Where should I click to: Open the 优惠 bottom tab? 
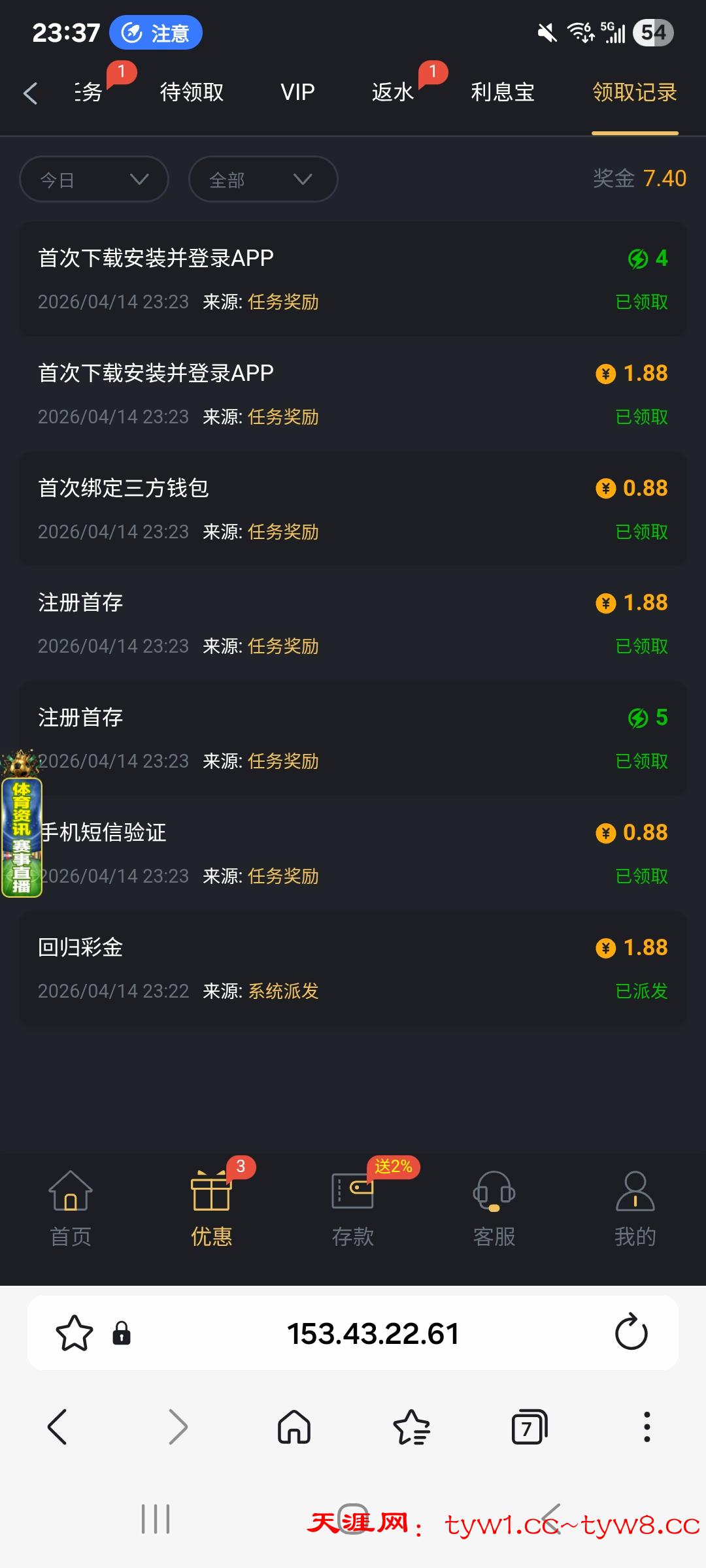pos(211,1209)
